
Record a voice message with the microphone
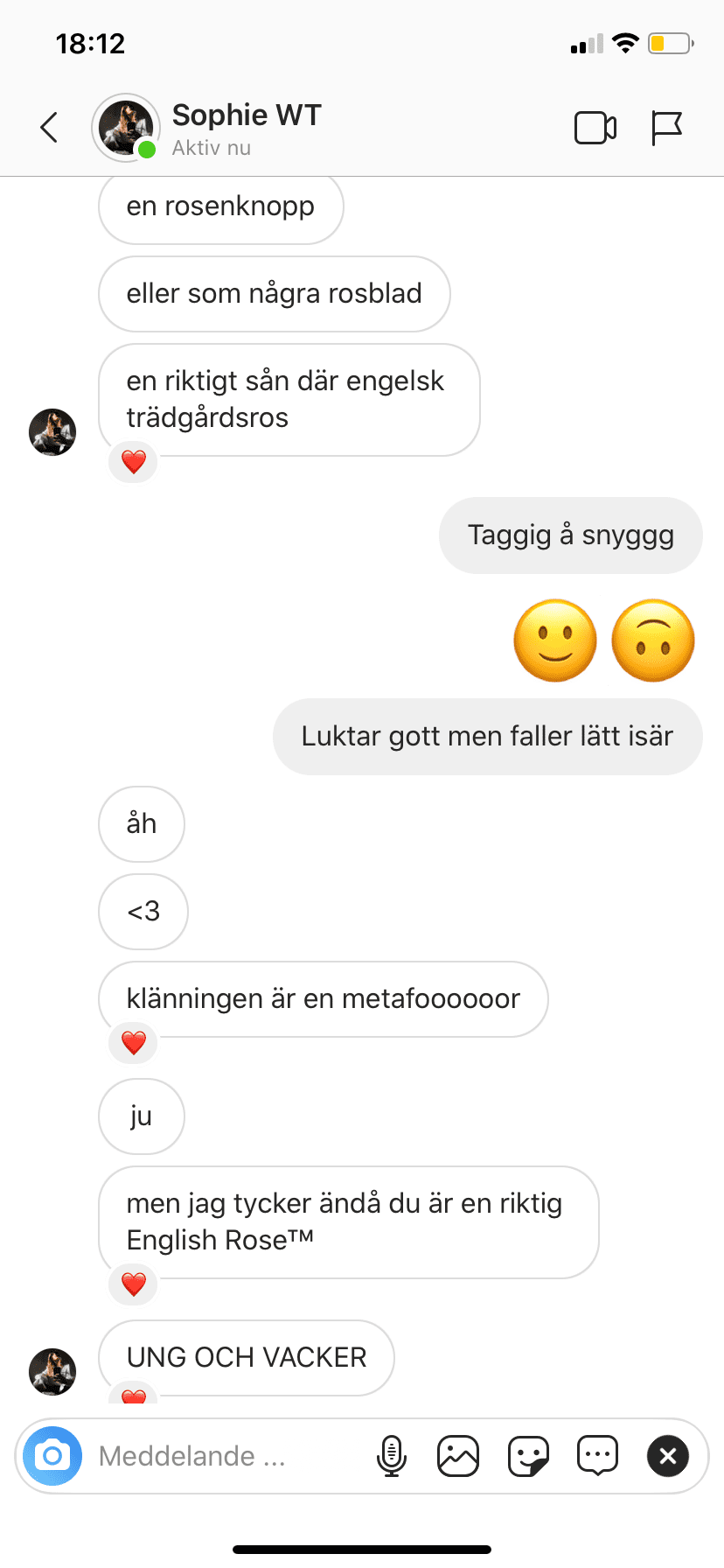[x=392, y=1456]
